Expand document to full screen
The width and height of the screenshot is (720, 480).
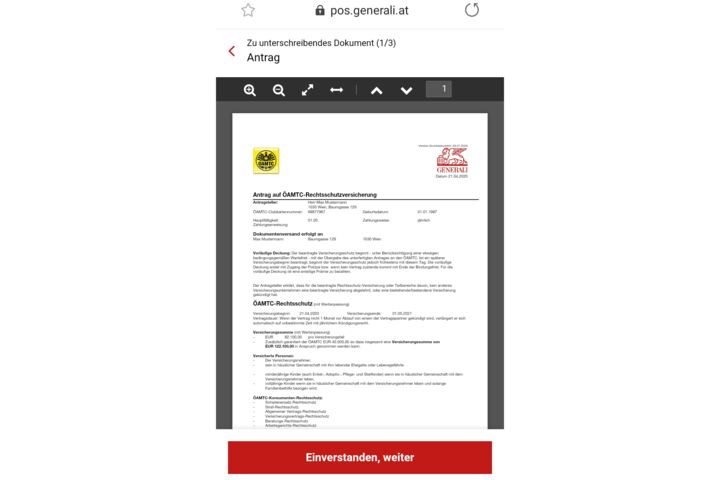tap(307, 90)
